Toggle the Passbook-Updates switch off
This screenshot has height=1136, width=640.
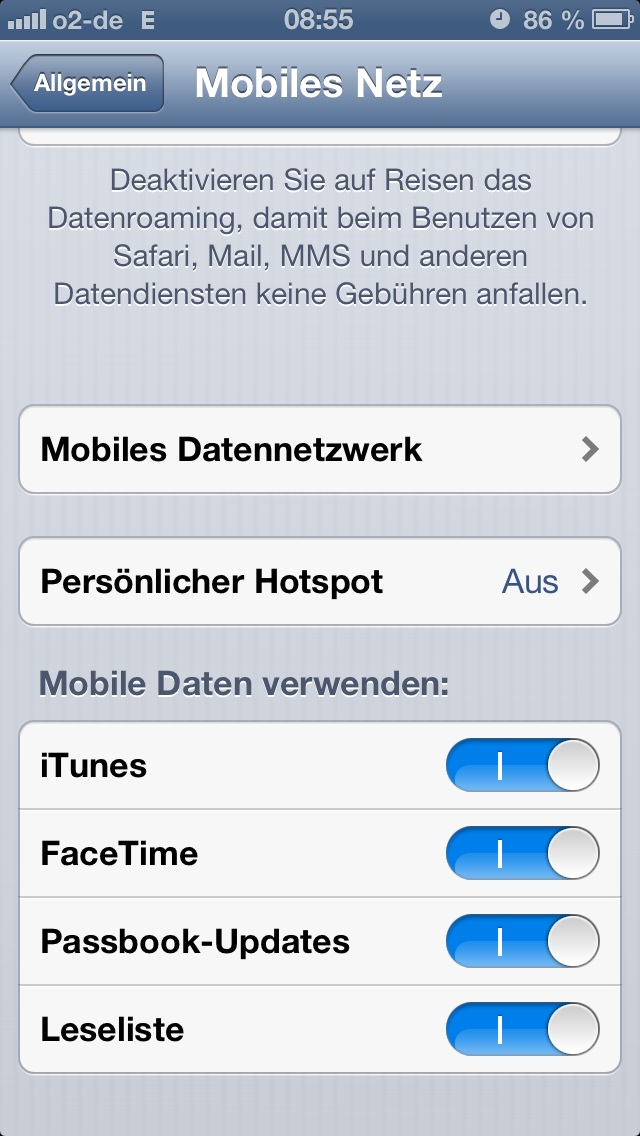click(x=522, y=942)
